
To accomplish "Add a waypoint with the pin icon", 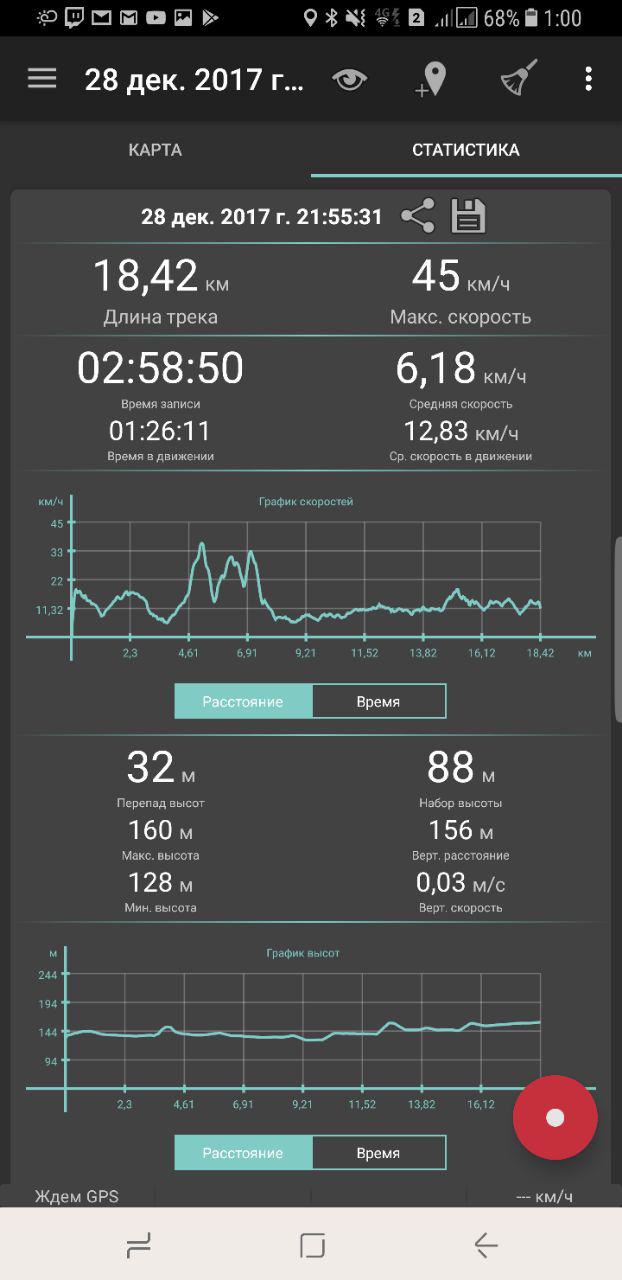I will [431, 79].
